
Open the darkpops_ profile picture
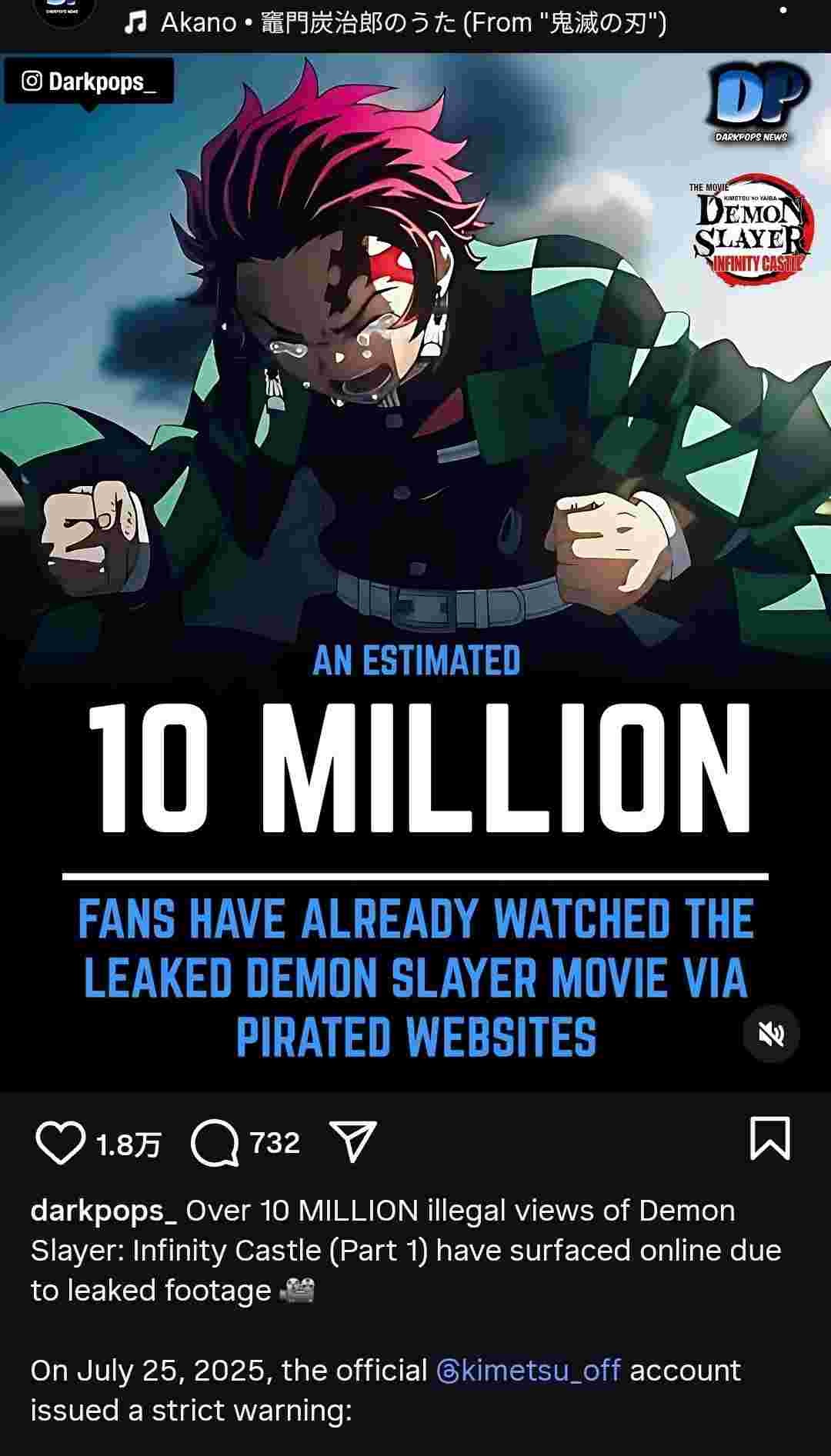(x=65, y=9)
